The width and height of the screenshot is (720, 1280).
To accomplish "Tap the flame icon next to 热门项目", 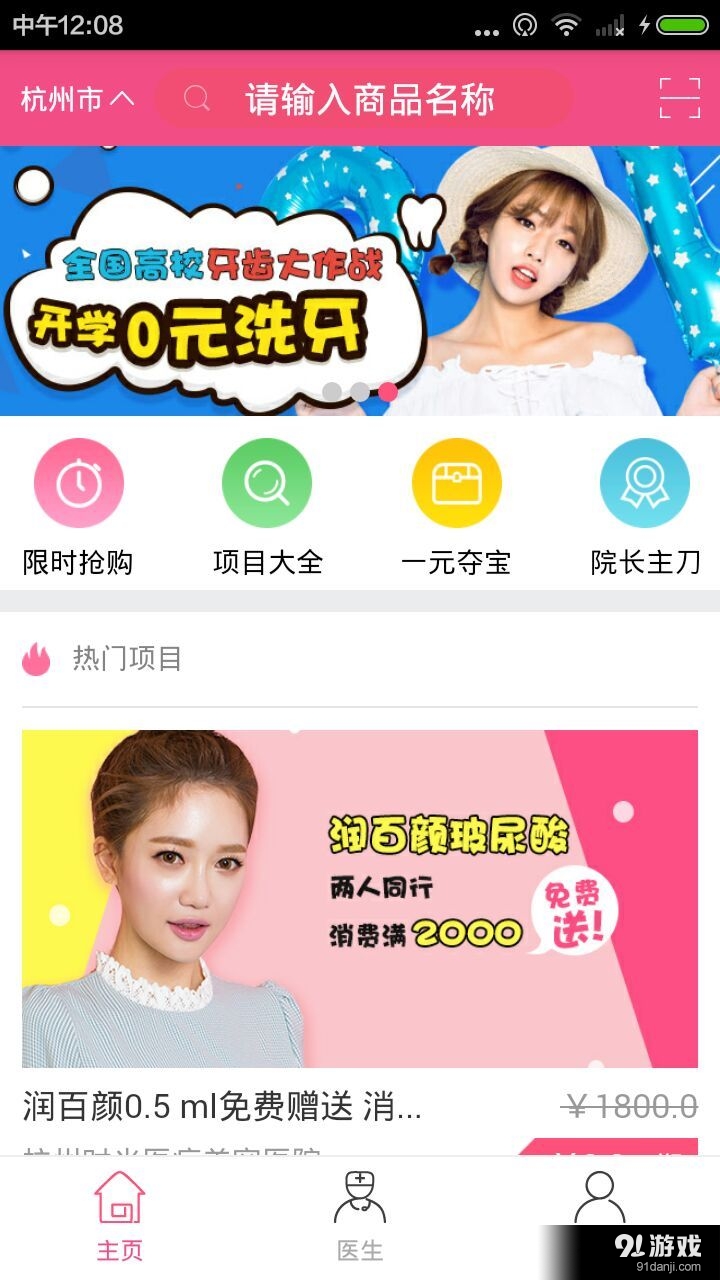I will (x=37, y=659).
